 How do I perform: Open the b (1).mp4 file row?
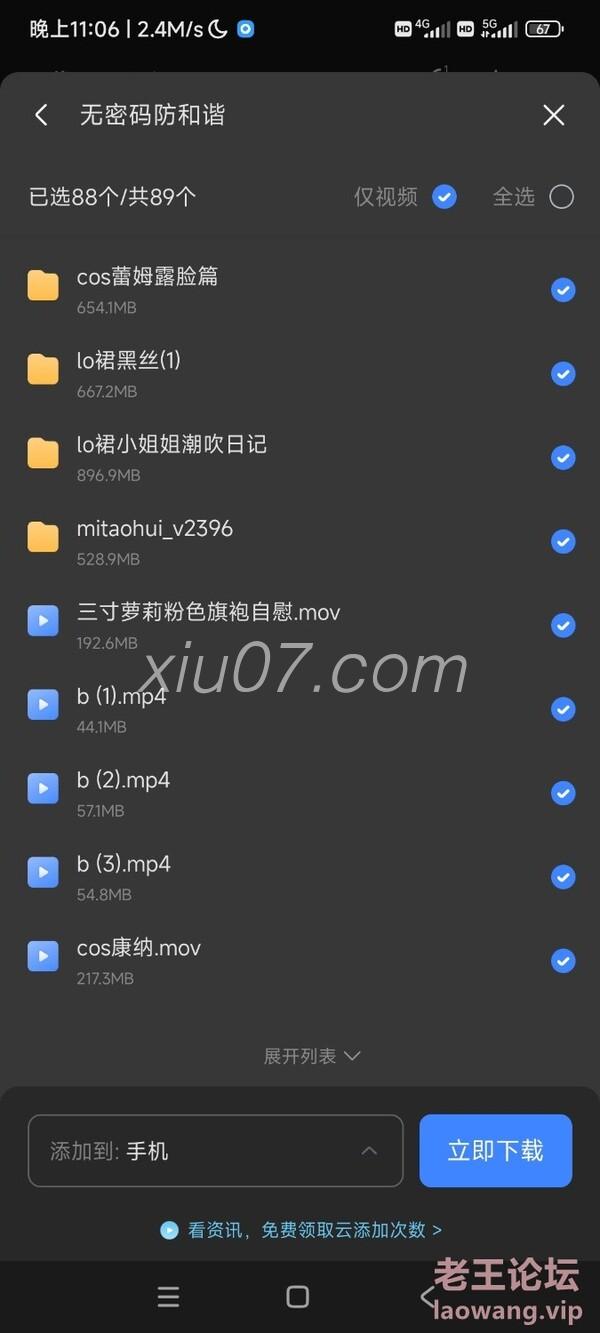click(300, 709)
